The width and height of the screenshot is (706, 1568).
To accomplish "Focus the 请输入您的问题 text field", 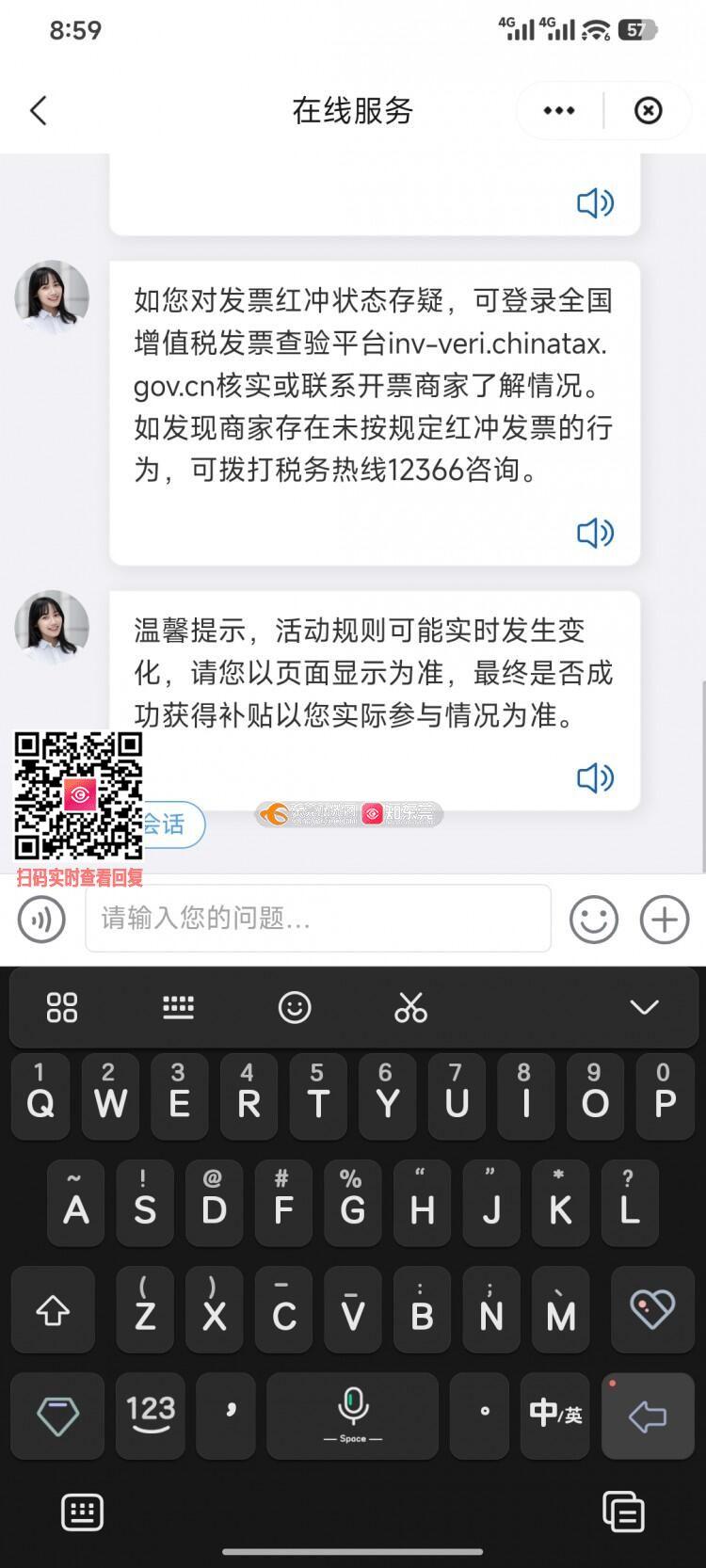I will click(318, 919).
